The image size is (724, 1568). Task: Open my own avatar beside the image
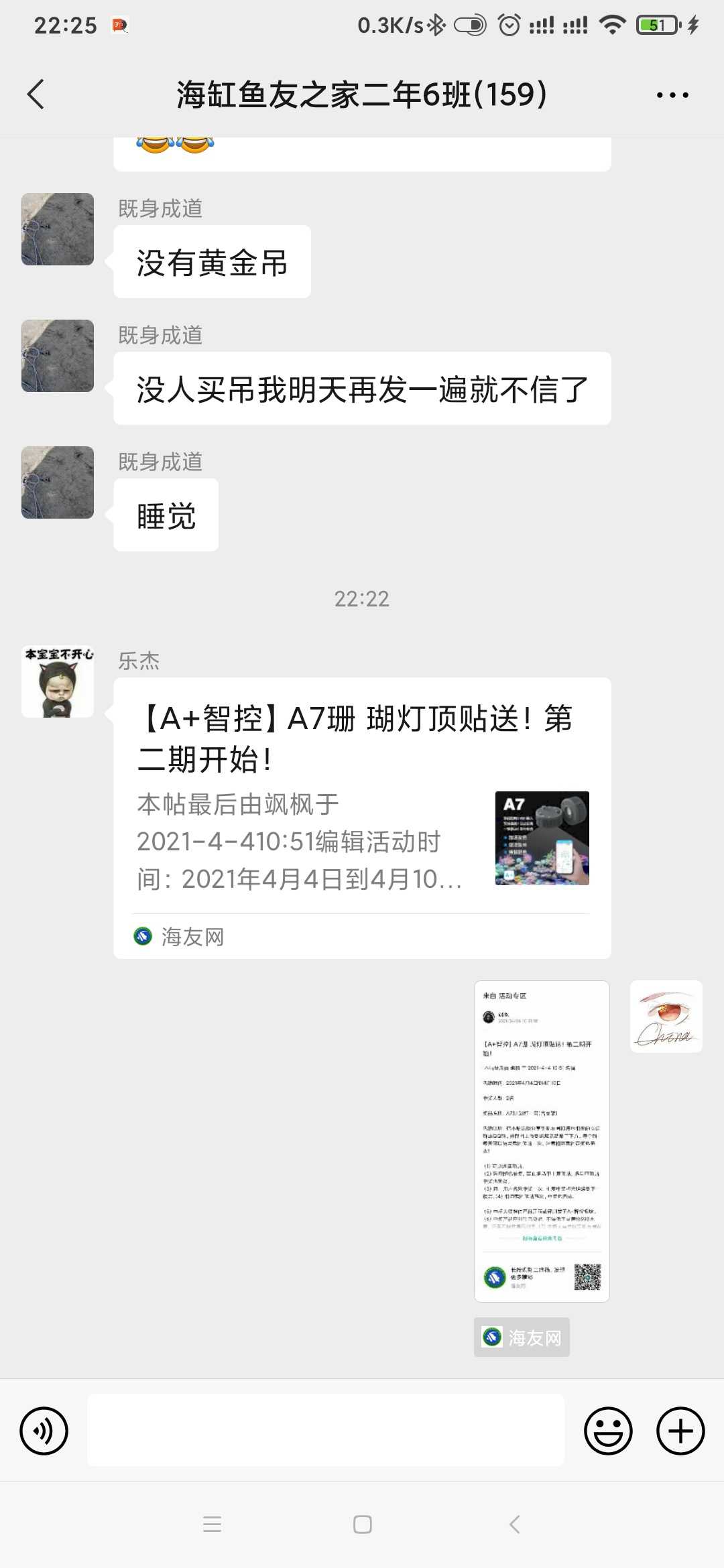coord(666,1017)
